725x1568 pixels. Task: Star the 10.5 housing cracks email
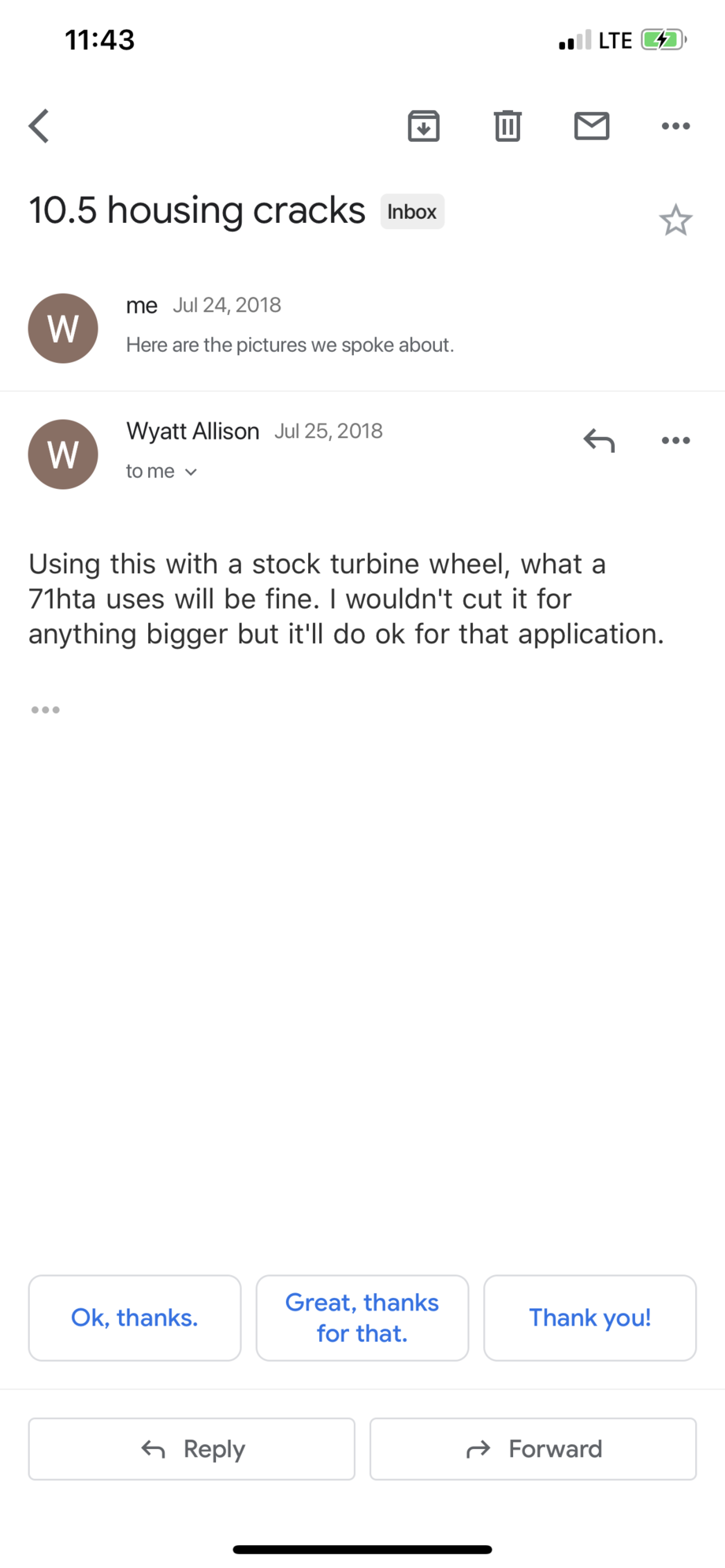click(x=675, y=221)
